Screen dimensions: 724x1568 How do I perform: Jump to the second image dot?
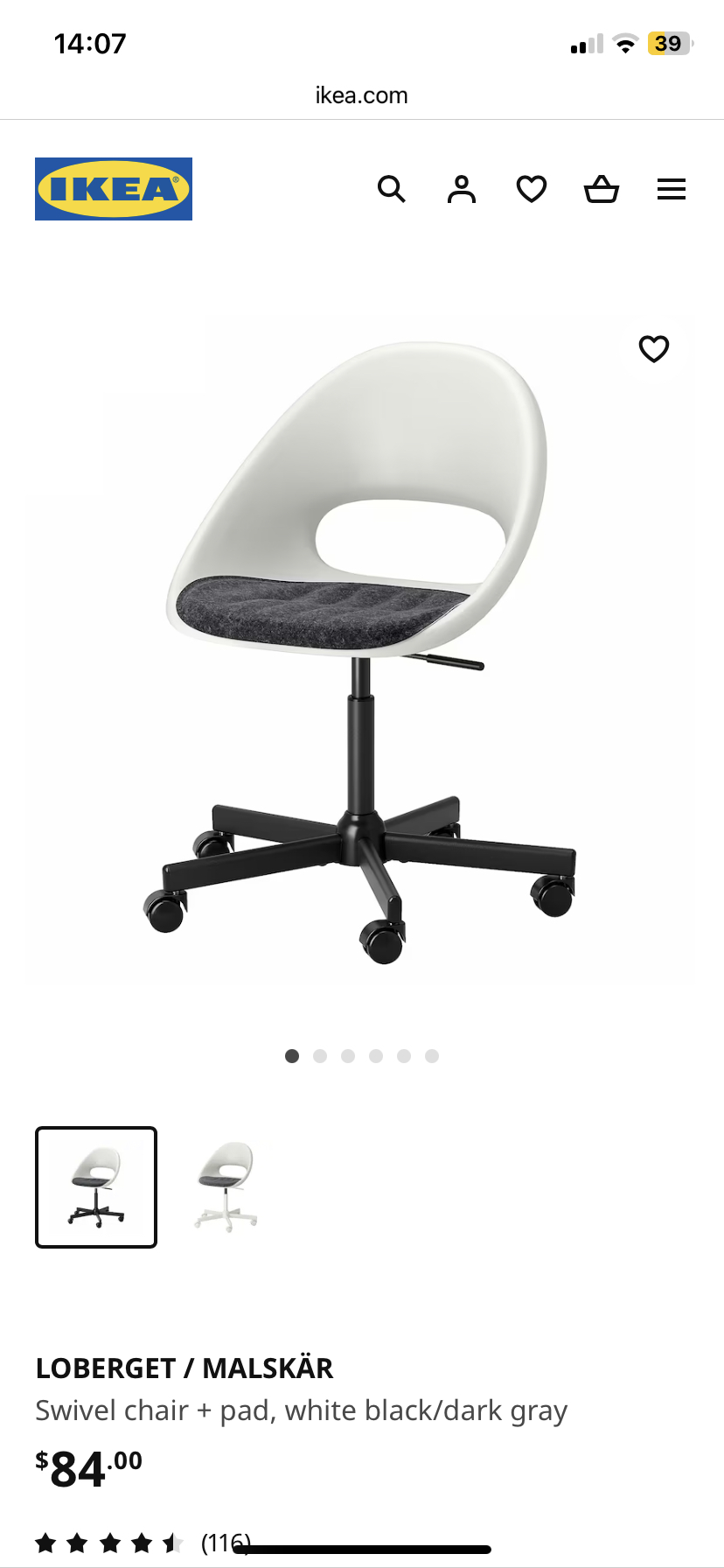(x=320, y=1056)
